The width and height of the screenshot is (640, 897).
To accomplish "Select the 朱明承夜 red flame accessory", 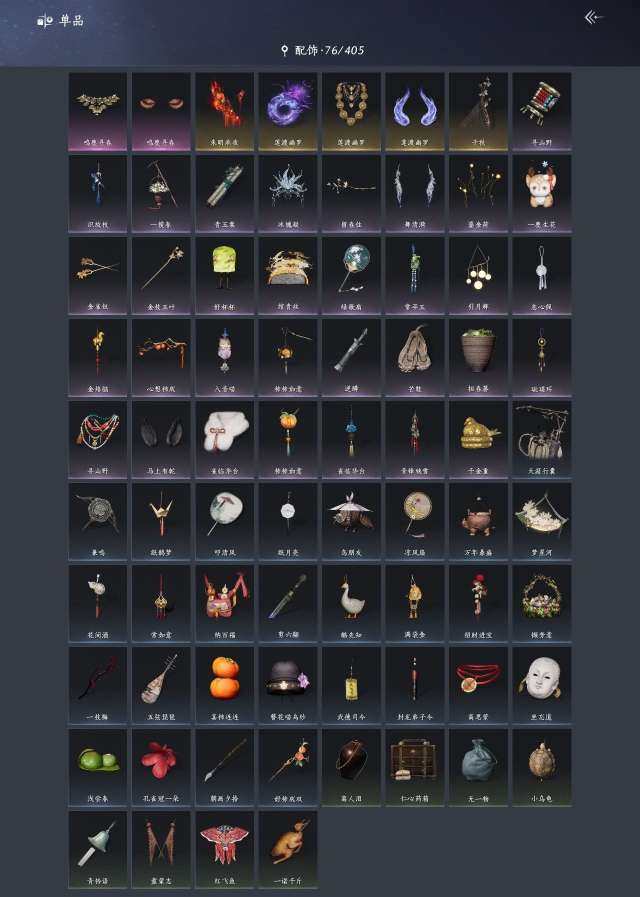I will (x=225, y=110).
